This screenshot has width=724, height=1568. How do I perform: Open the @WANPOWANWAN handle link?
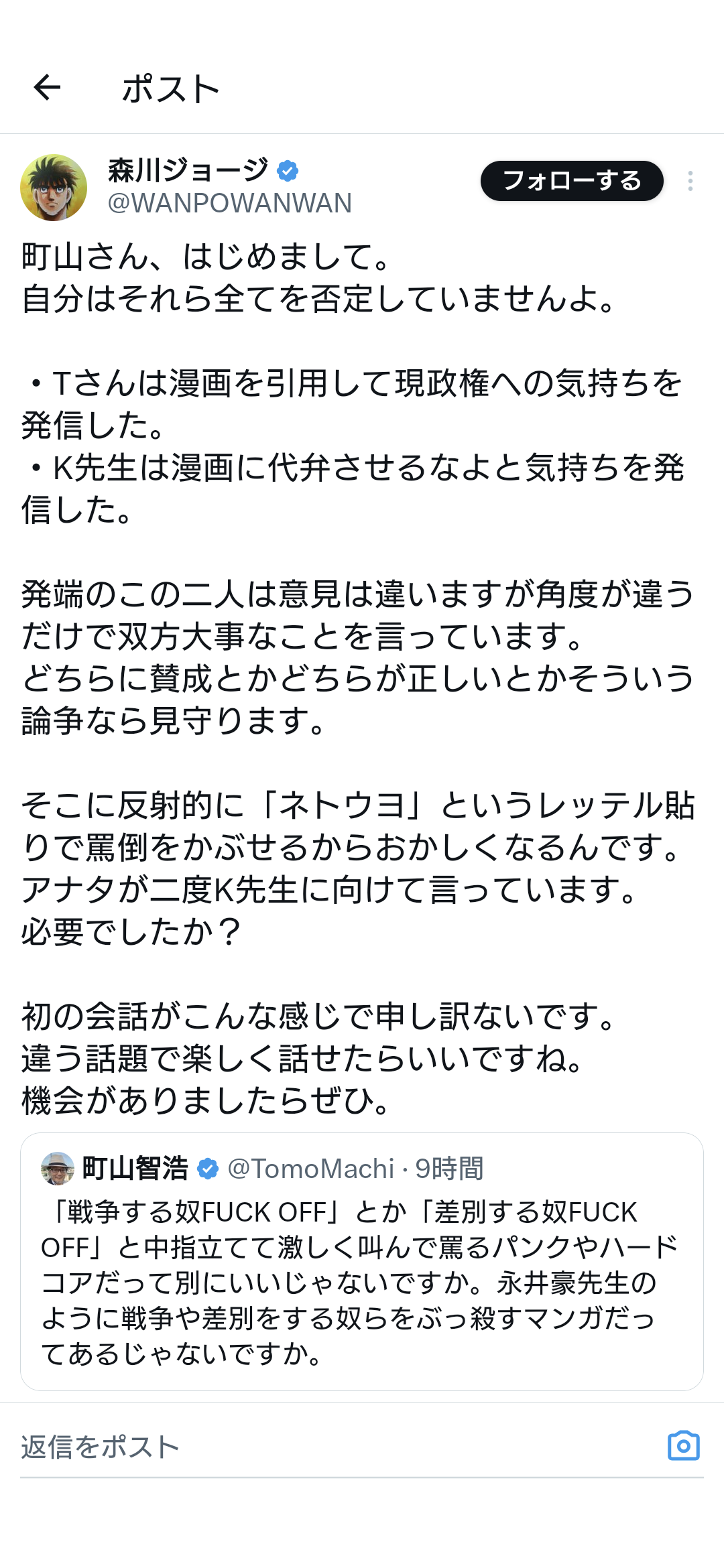[x=230, y=204]
